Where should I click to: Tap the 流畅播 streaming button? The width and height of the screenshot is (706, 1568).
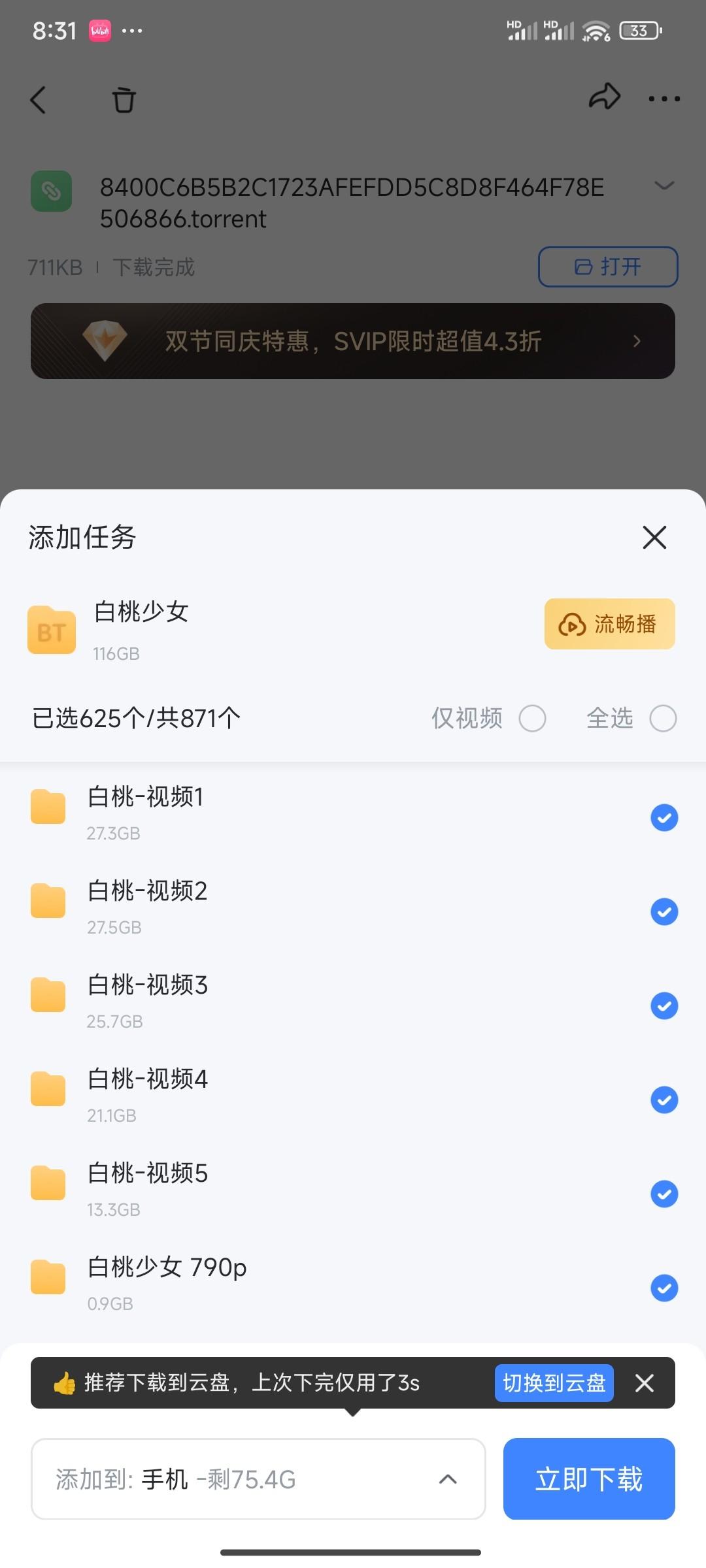pos(609,624)
